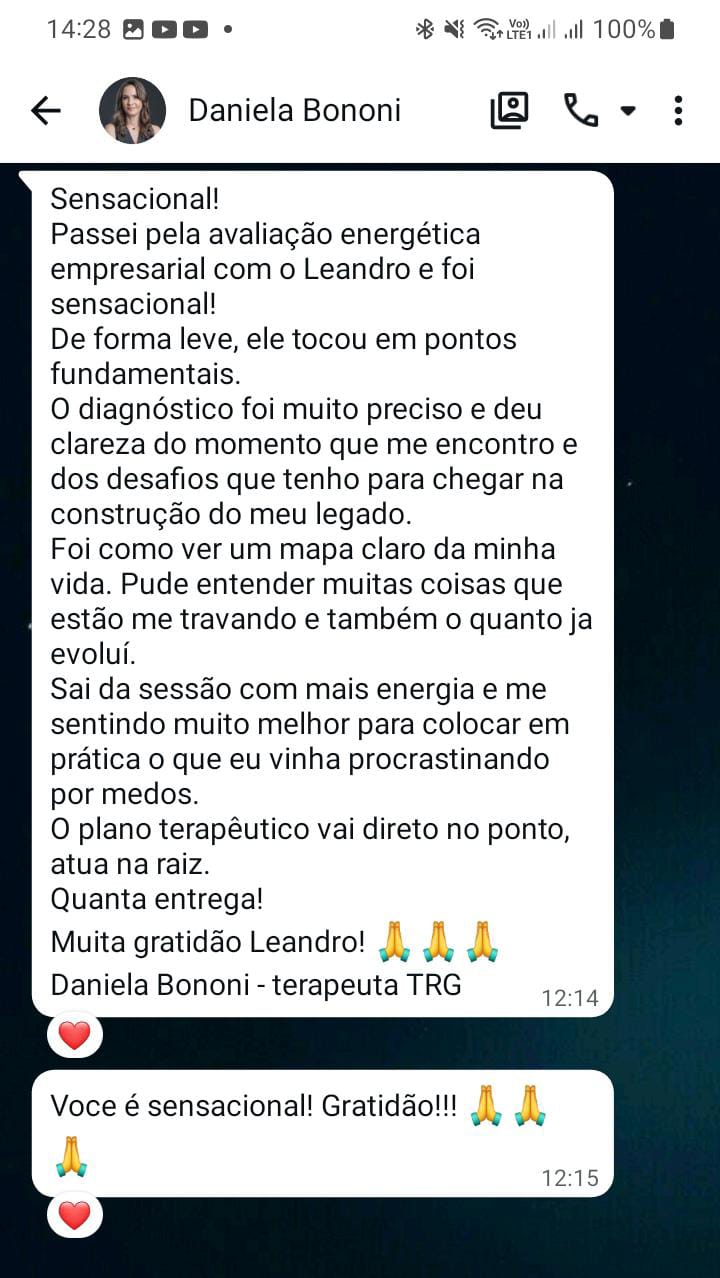Open Daniela Bononi's profile picture
This screenshot has width=720, height=1278.
[132, 111]
